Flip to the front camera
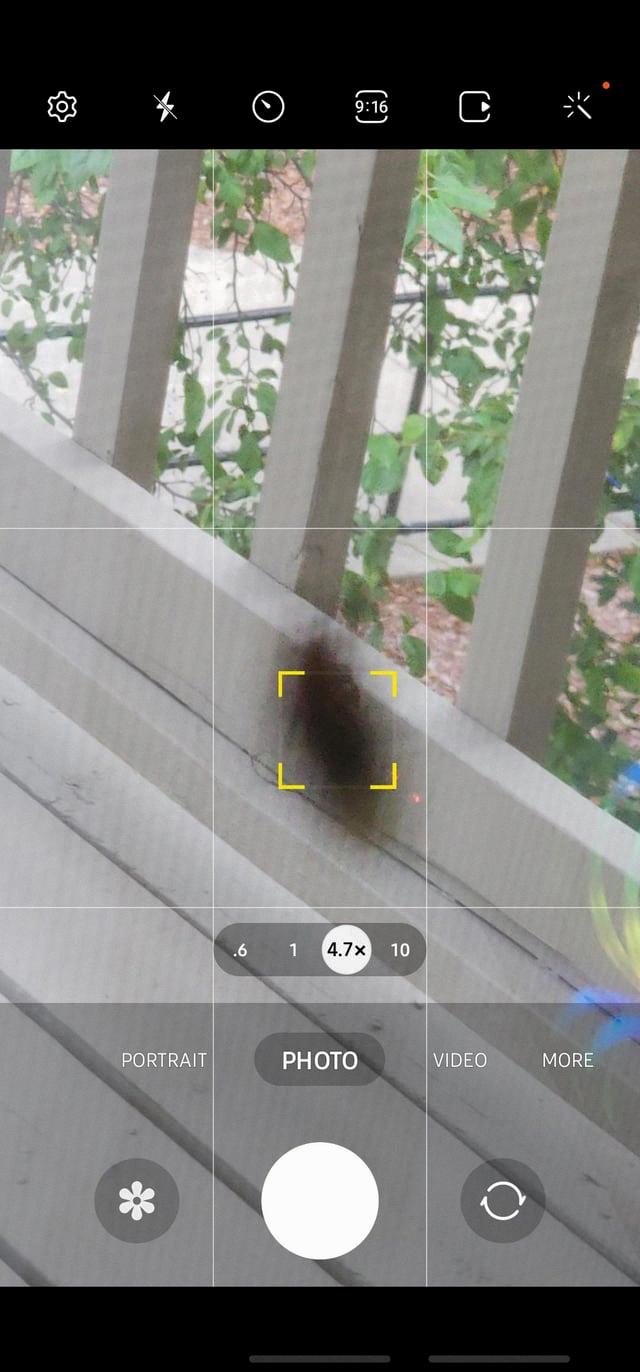 coord(502,1200)
